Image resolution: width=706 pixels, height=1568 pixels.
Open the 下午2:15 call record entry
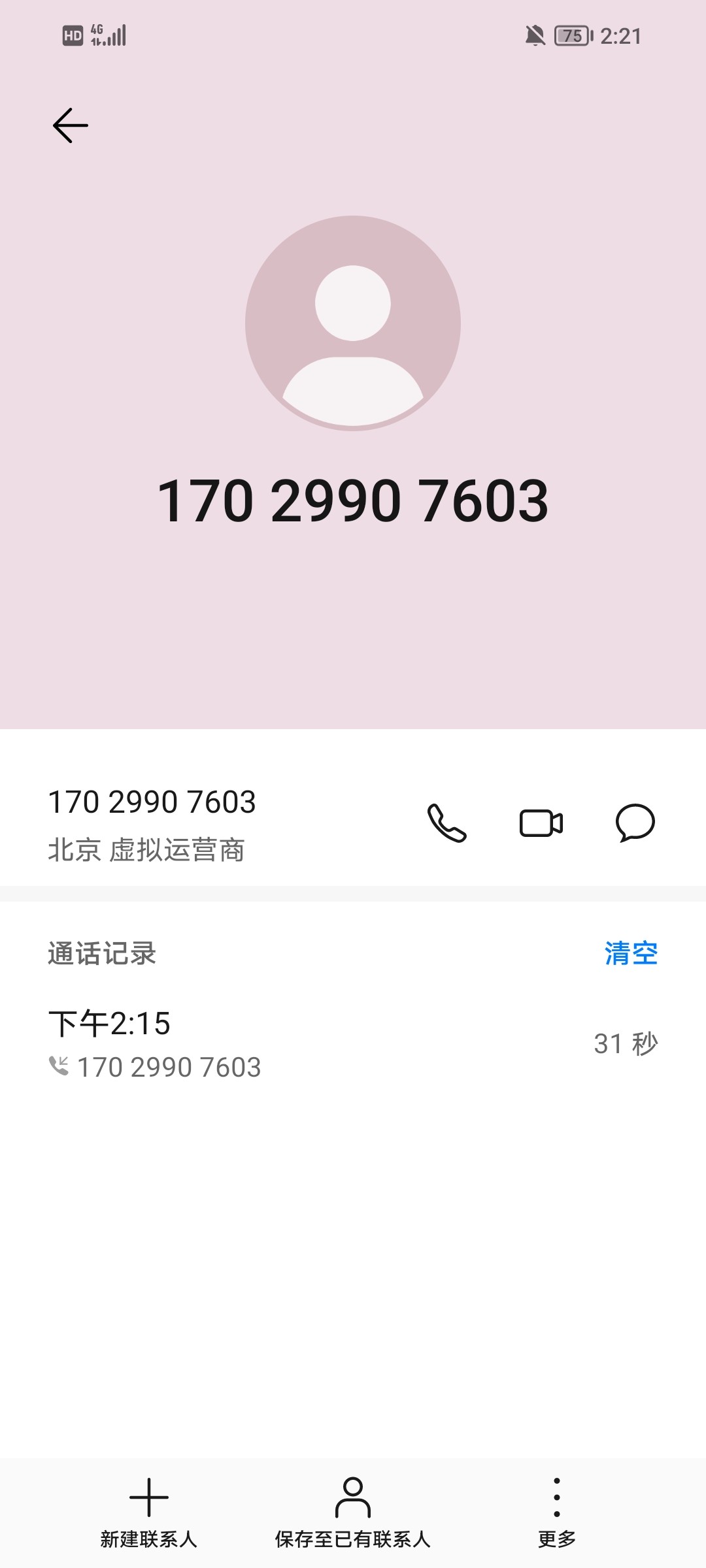click(353, 1043)
